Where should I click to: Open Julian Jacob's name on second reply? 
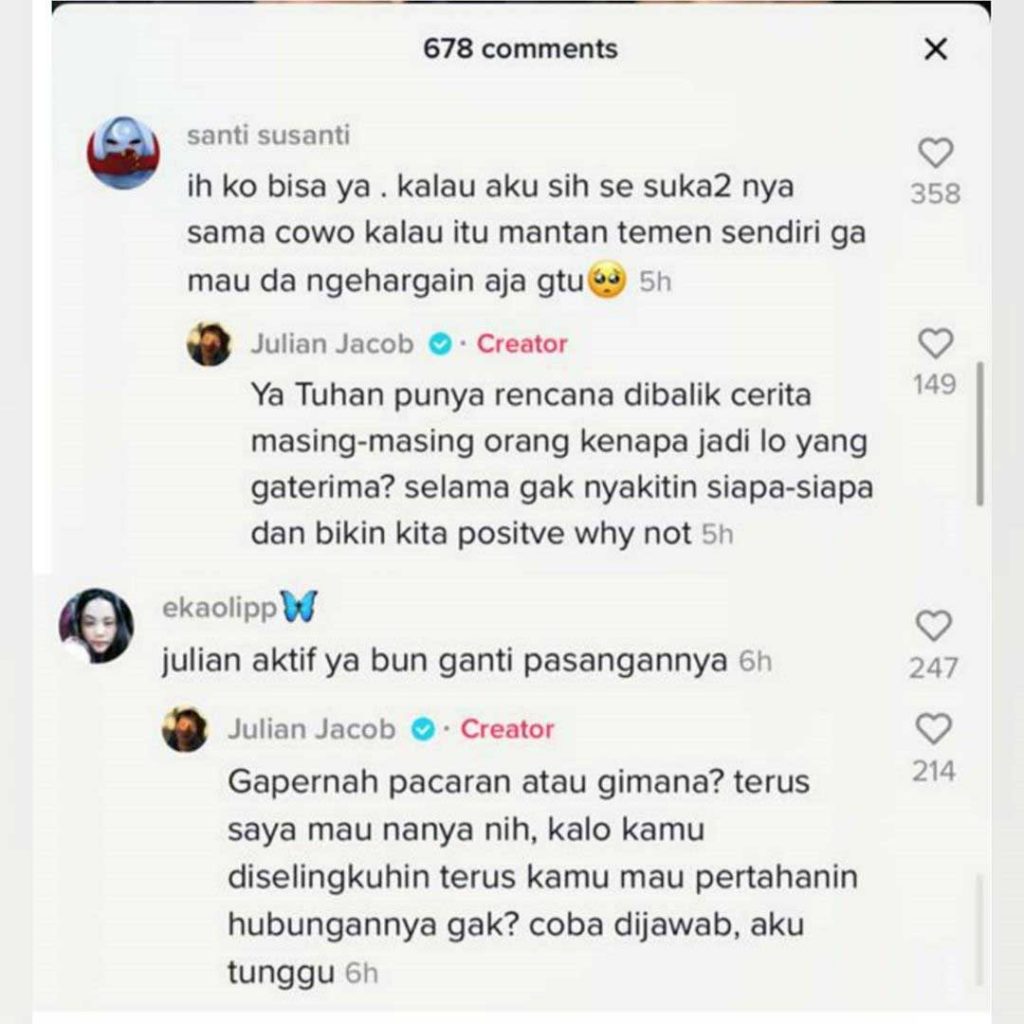(x=311, y=730)
